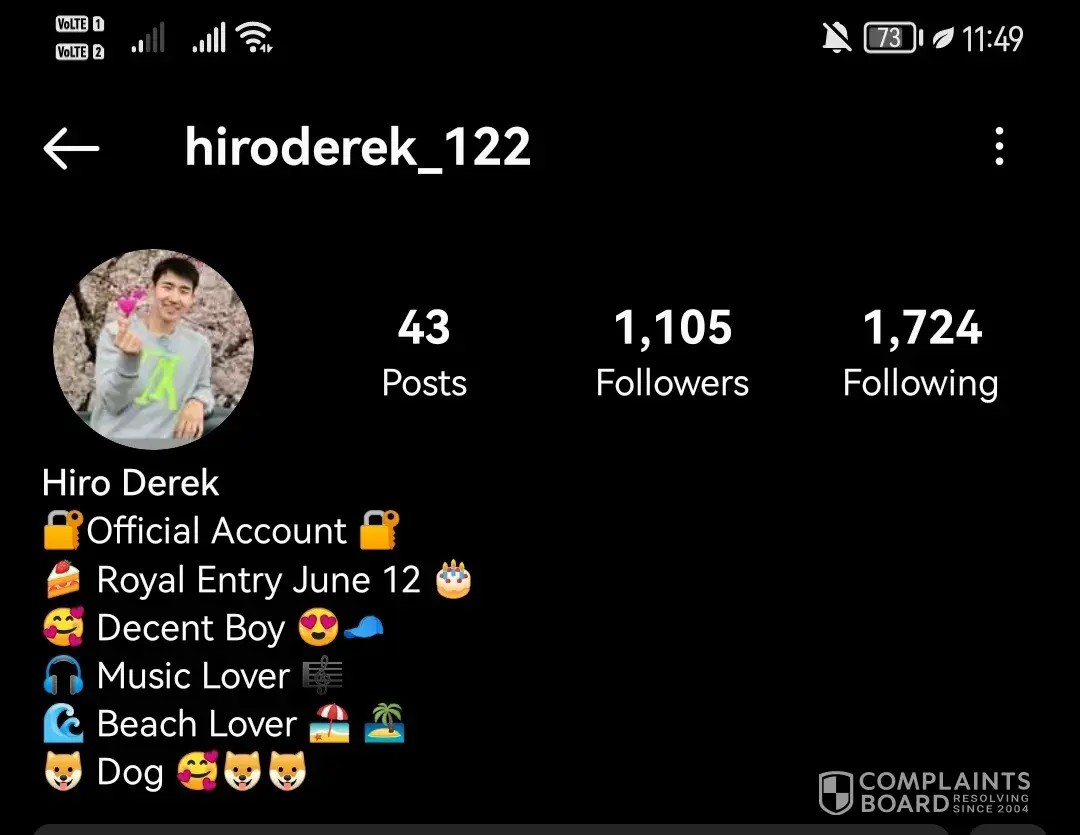Open the three-dot overflow menu
This screenshot has height=835, width=1080.
coord(998,148)
